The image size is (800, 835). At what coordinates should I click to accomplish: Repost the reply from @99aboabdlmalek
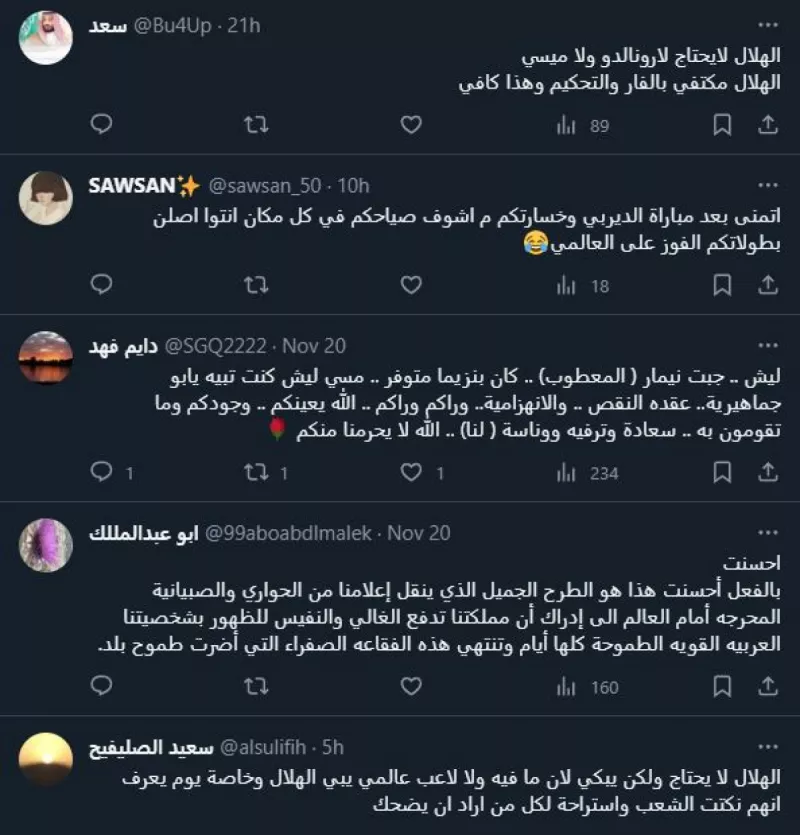coord(256,686)
